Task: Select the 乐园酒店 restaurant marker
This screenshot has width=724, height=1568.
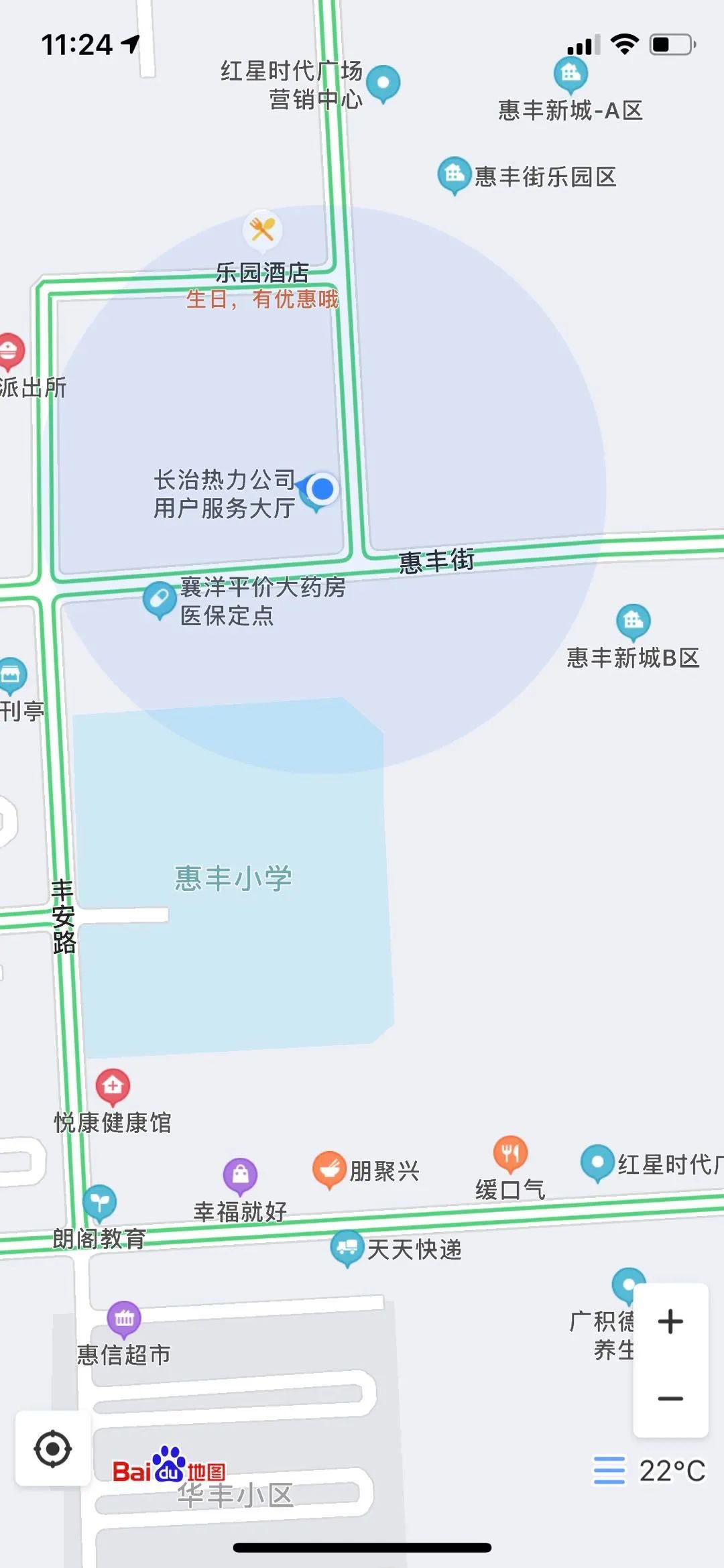Action: click(x=262, y=230)
